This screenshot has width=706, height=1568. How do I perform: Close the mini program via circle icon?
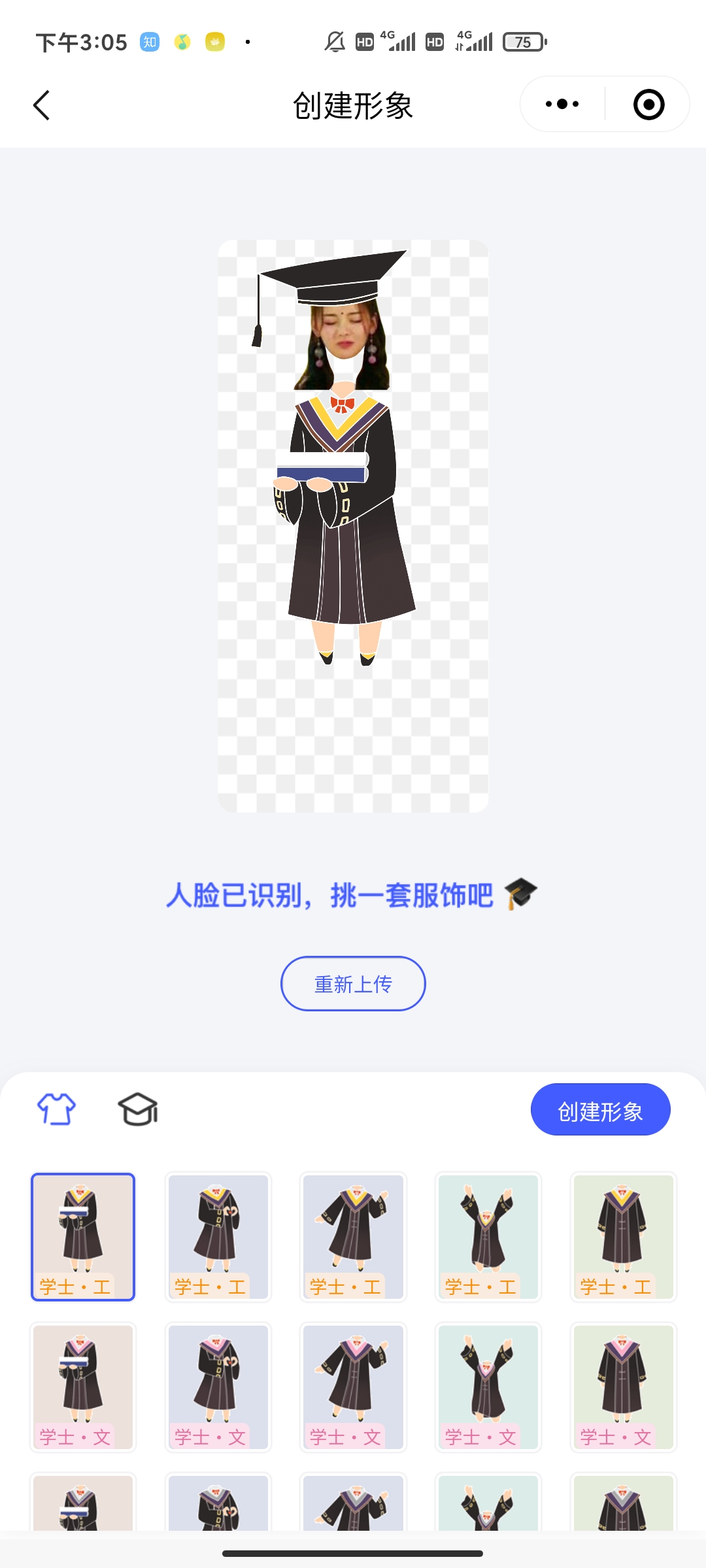pos(648,105)
